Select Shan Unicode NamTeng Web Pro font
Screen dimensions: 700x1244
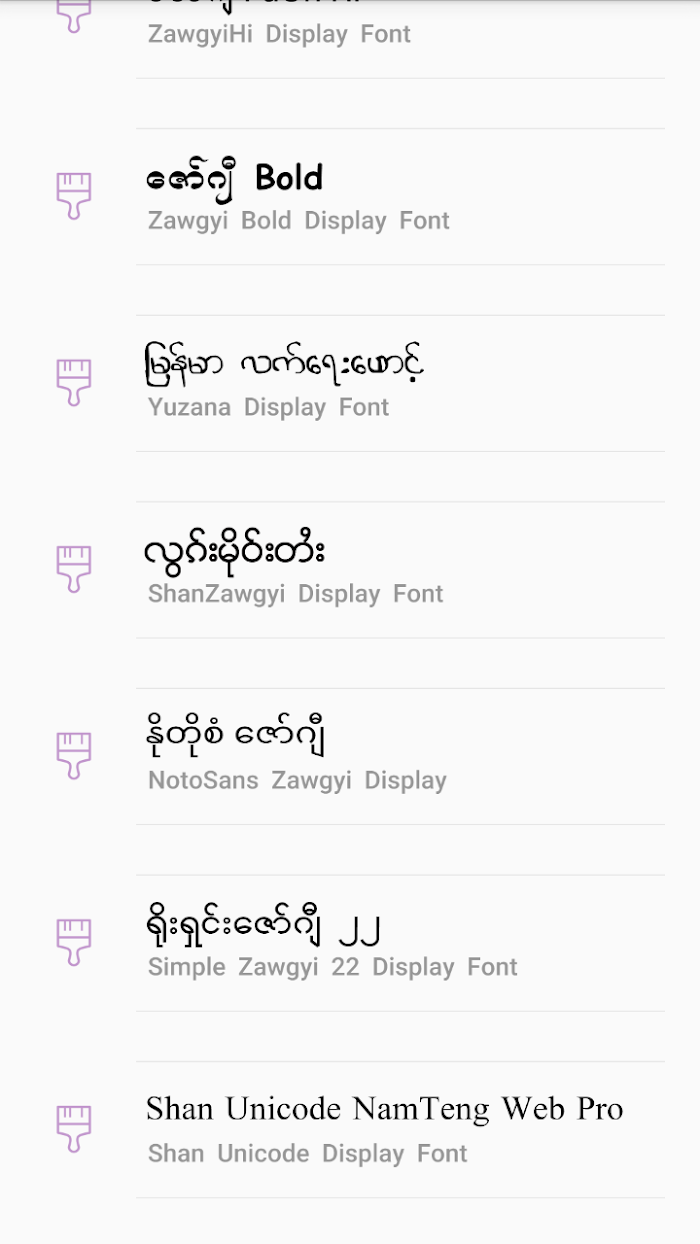(350, 1130)
